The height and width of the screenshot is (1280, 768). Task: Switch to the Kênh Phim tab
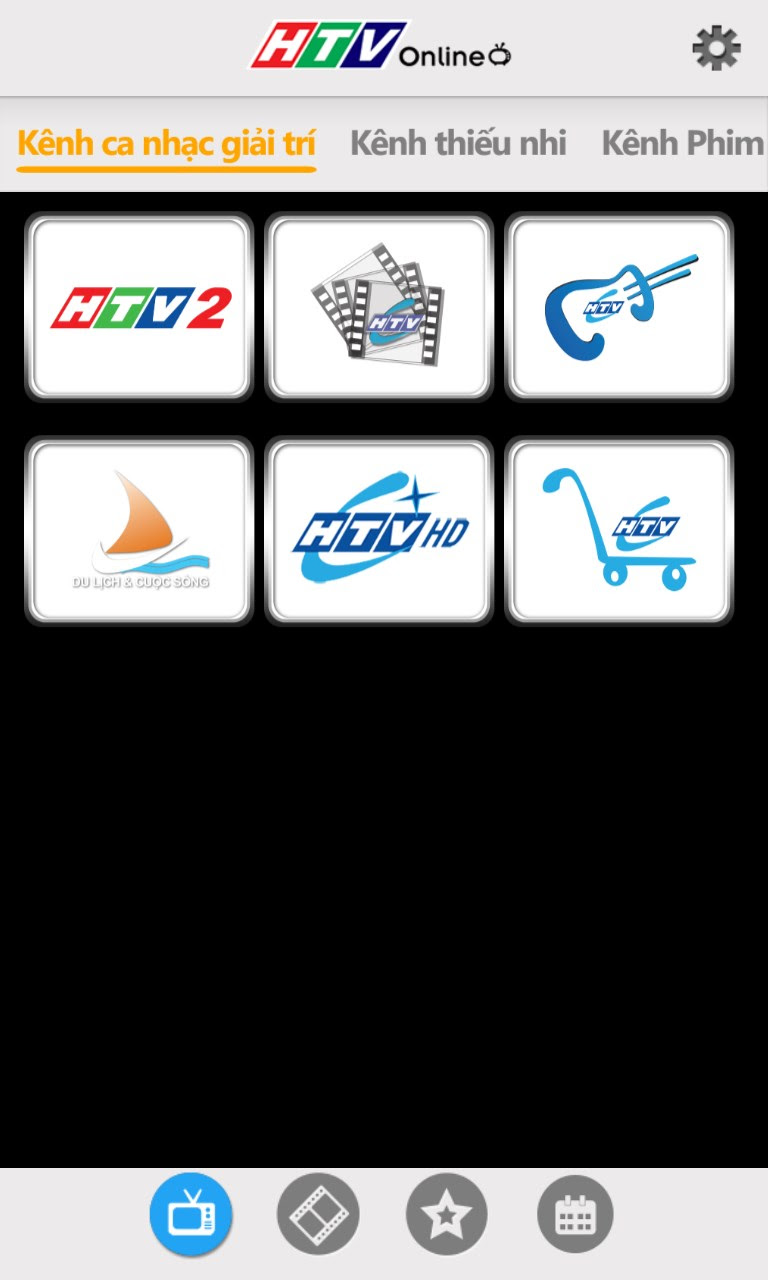pos(682,144)
